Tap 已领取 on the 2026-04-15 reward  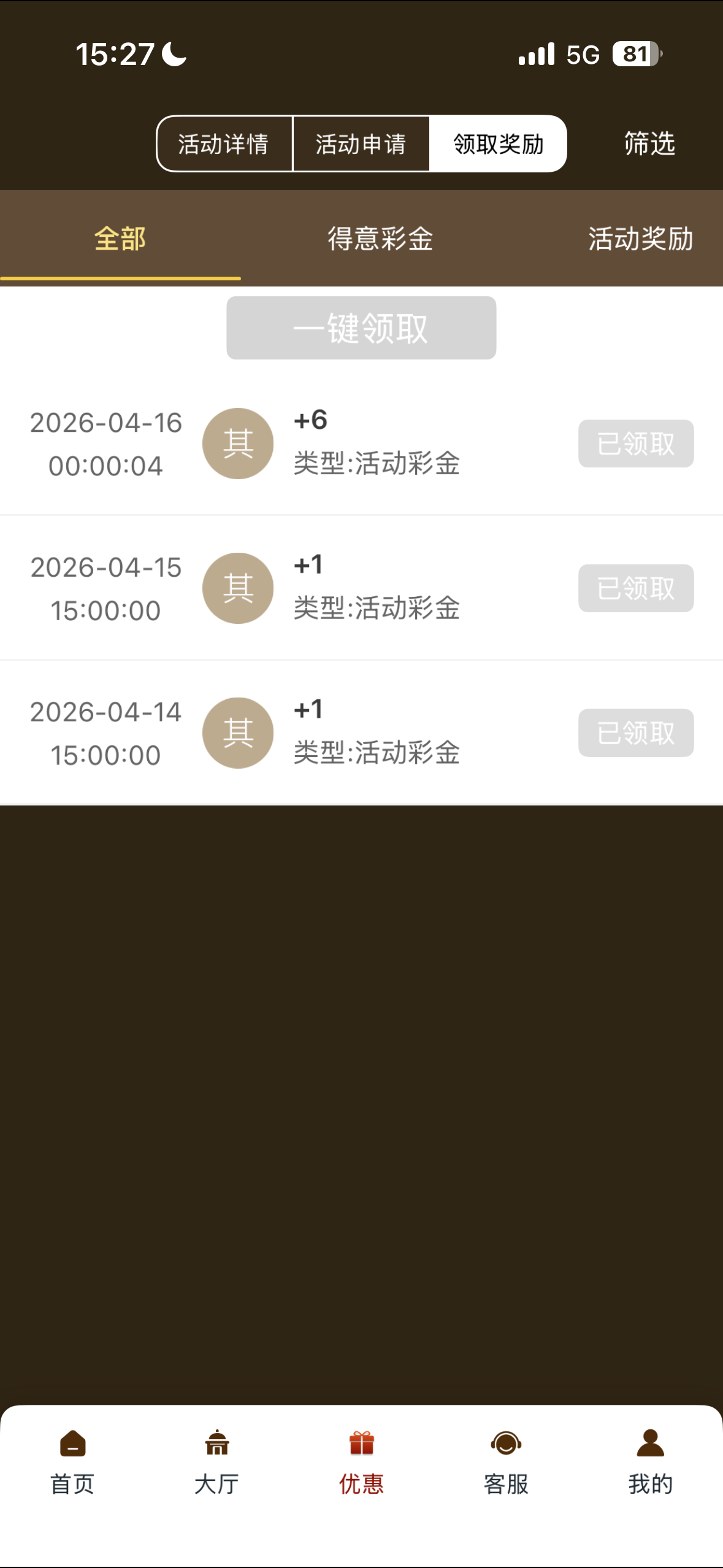(636, 588)
